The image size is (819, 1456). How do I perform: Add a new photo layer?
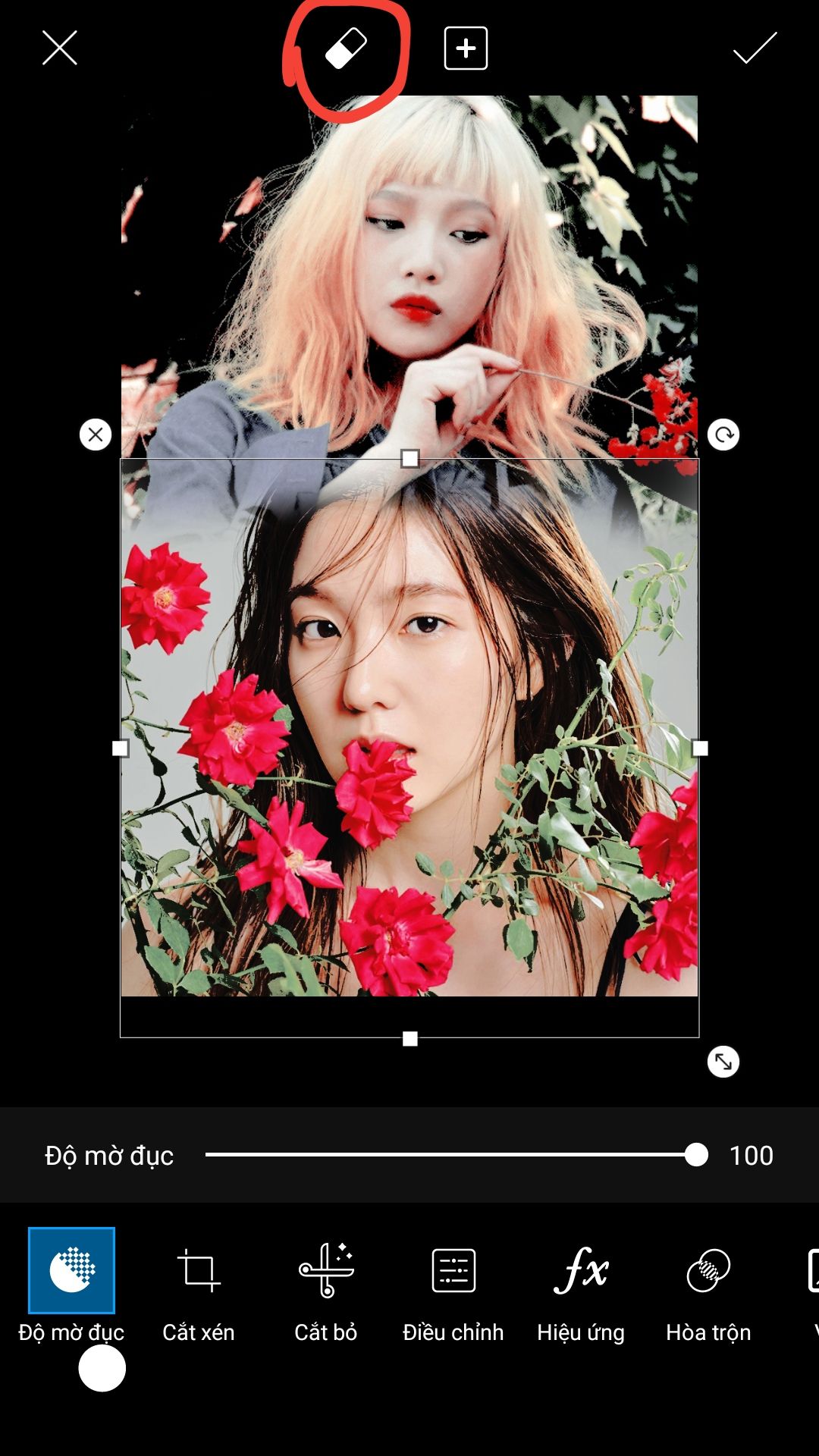pos(466,49)
